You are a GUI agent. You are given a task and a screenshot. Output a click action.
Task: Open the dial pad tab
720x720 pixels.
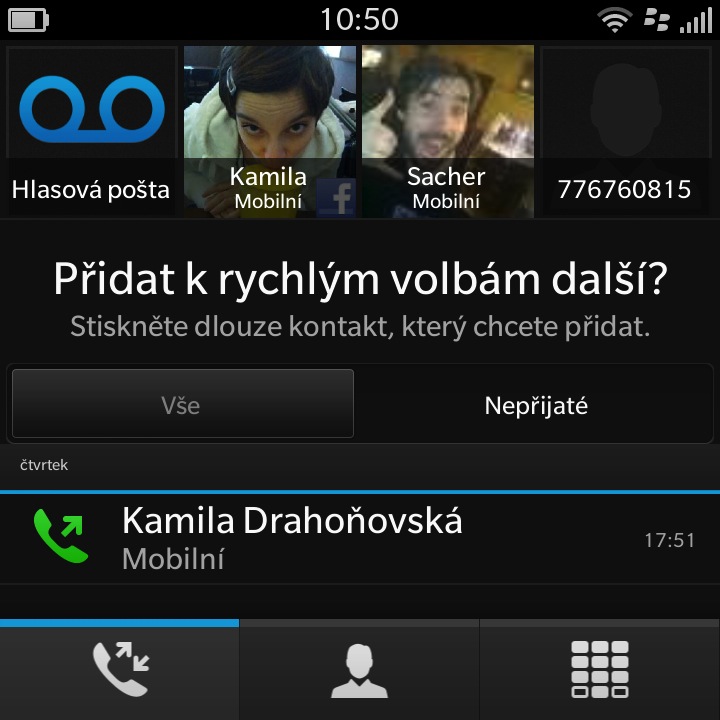click(x=600, y=670)
